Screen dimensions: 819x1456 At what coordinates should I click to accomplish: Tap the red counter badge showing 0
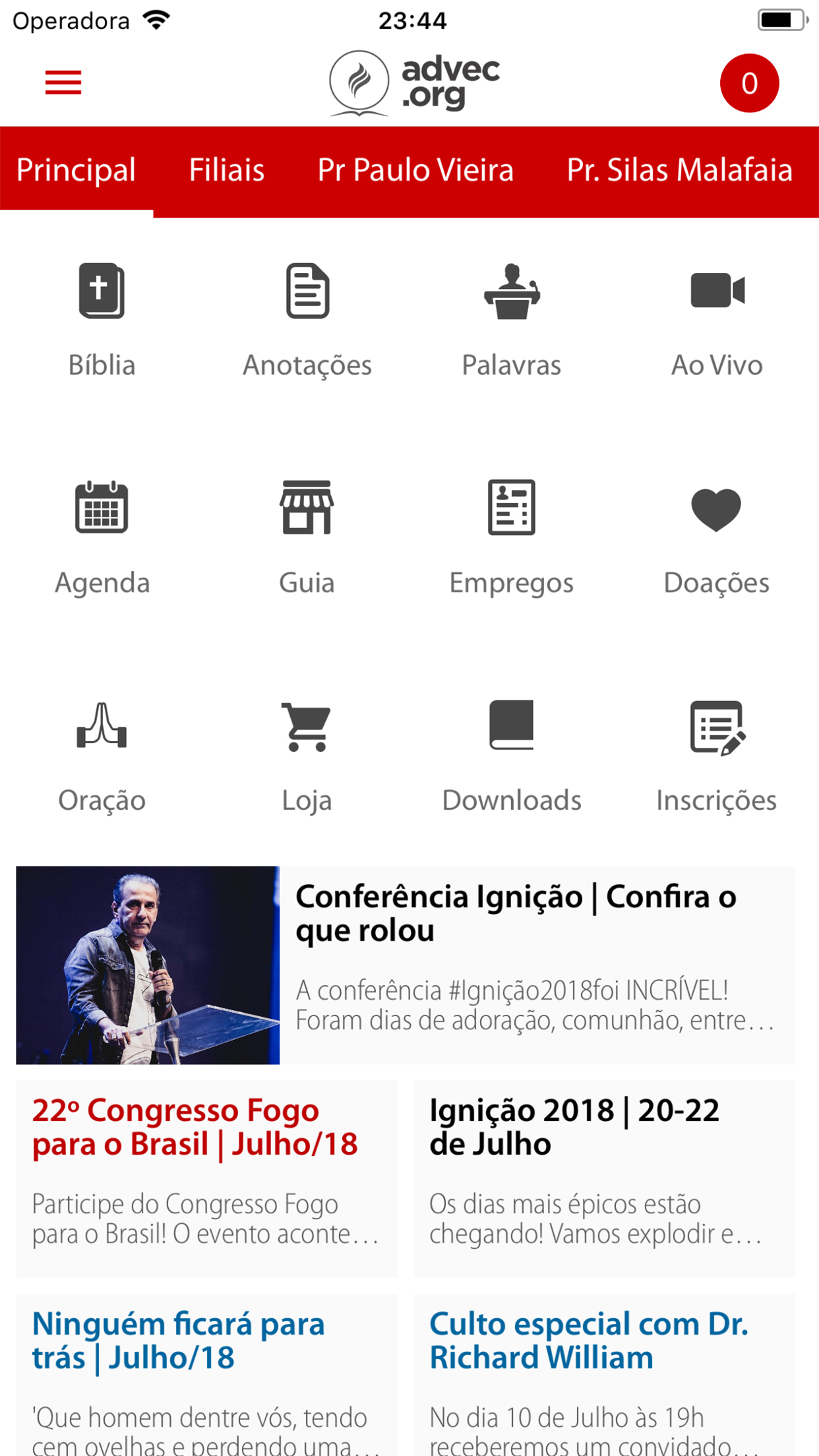tap(749, 83)
